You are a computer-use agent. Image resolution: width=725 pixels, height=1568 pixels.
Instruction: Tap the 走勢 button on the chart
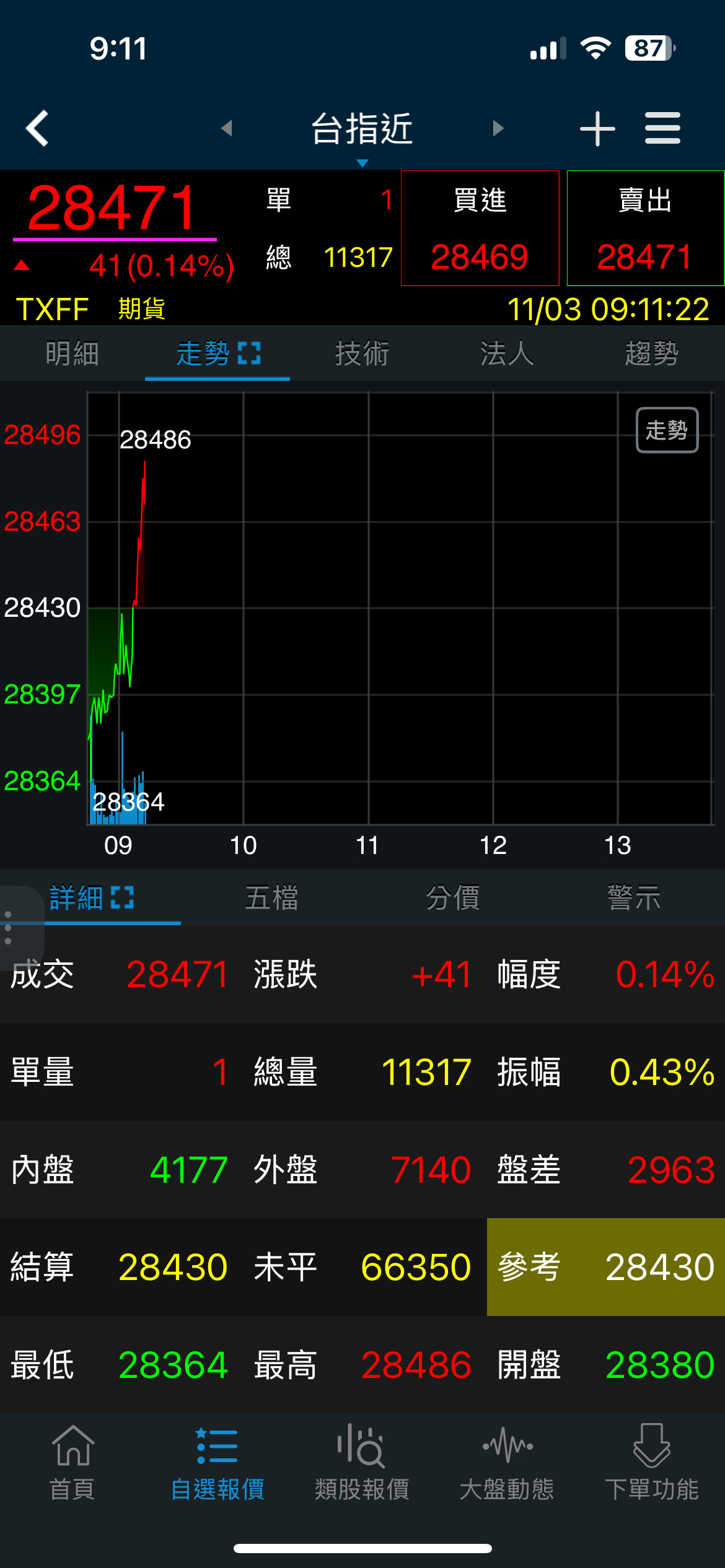tap(667, 430)
